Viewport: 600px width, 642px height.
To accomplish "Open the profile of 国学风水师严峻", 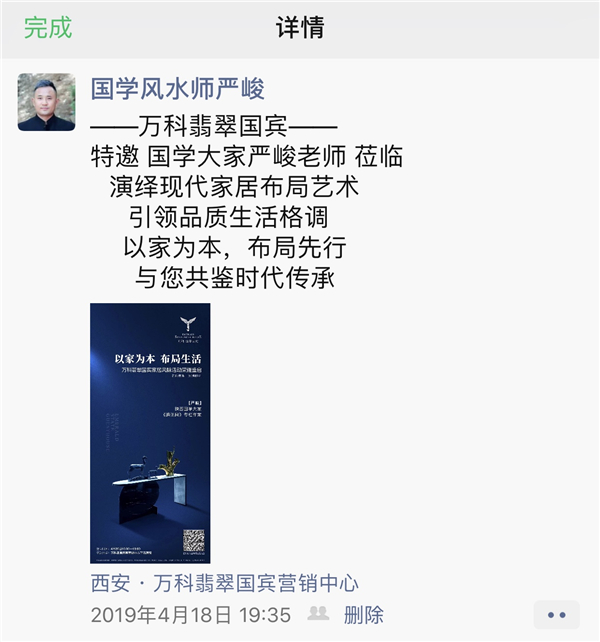I will pyautogui.click(x=178, y=89).
